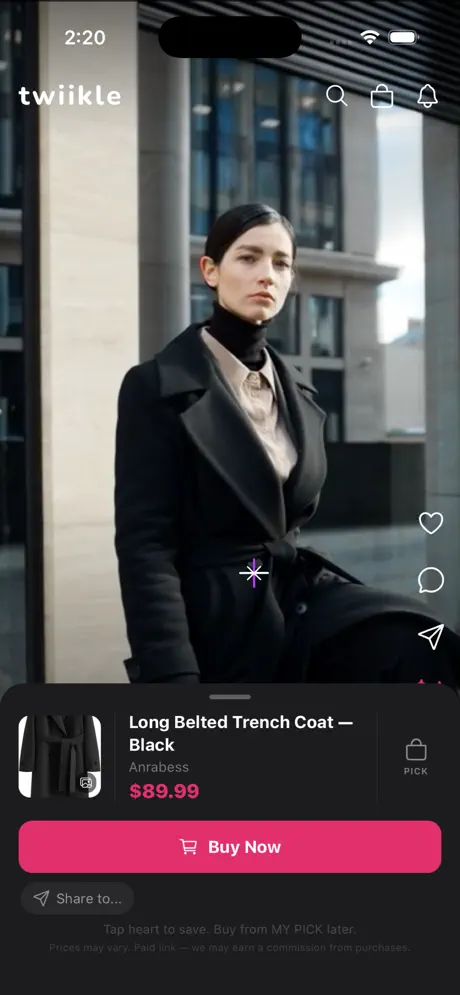460x995 pixels.
Task: Add the coat to PICK
Action: 416,756
